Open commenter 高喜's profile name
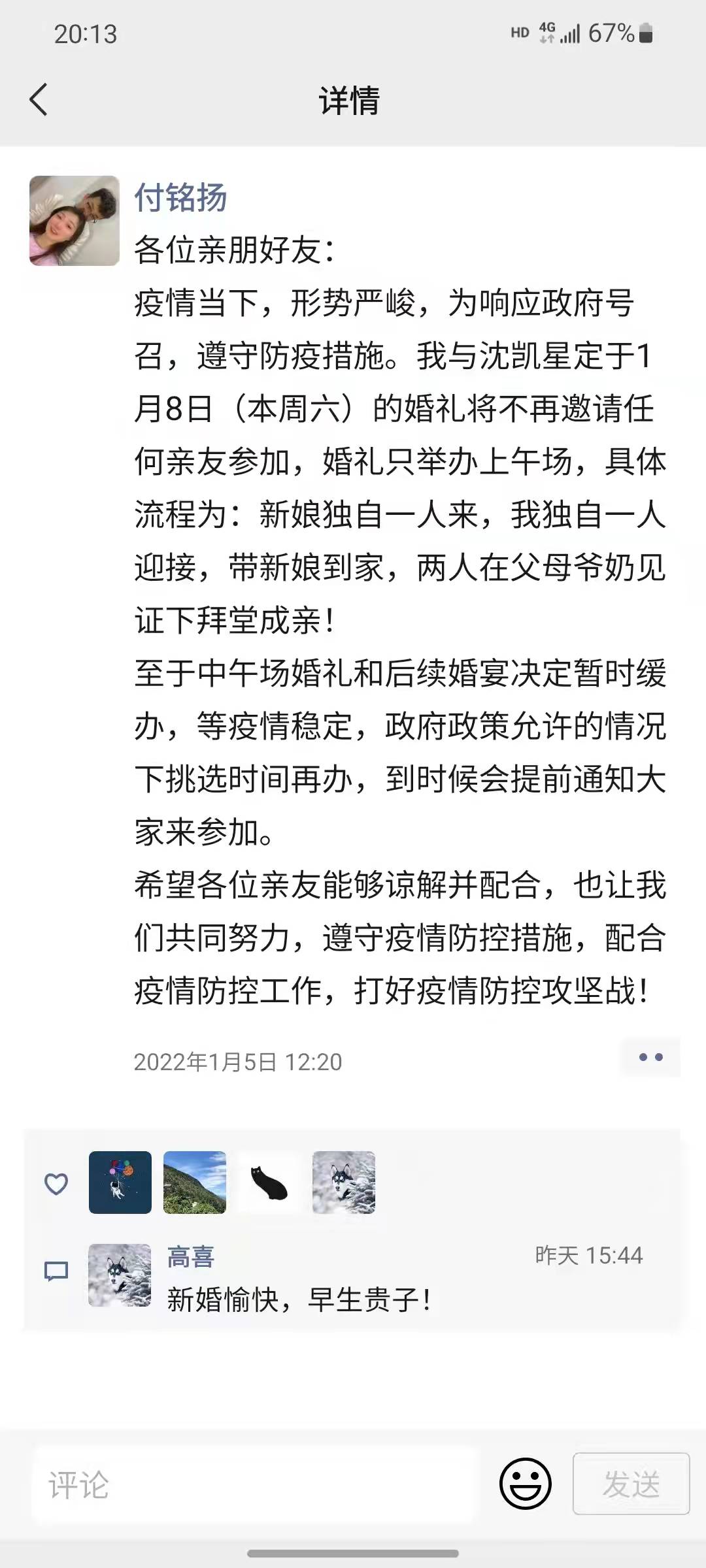The image size is (706, 1568). (191, 1257)
